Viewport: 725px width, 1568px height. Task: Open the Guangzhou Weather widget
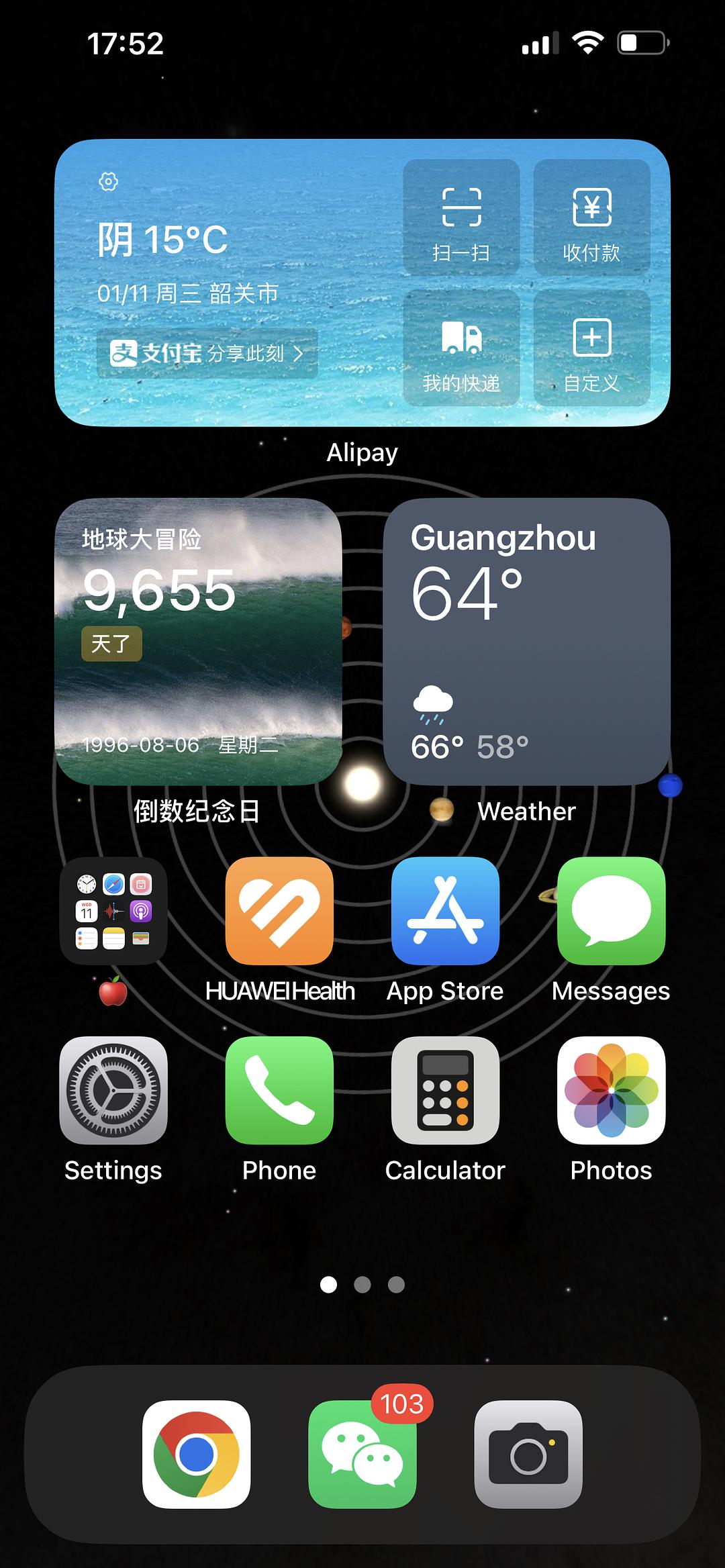point(526,641)
